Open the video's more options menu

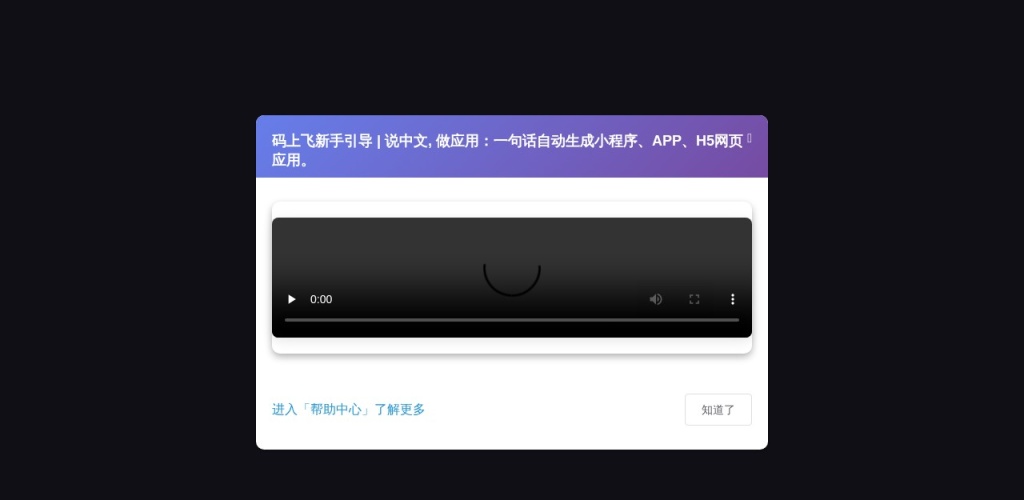tap(732, 299)
